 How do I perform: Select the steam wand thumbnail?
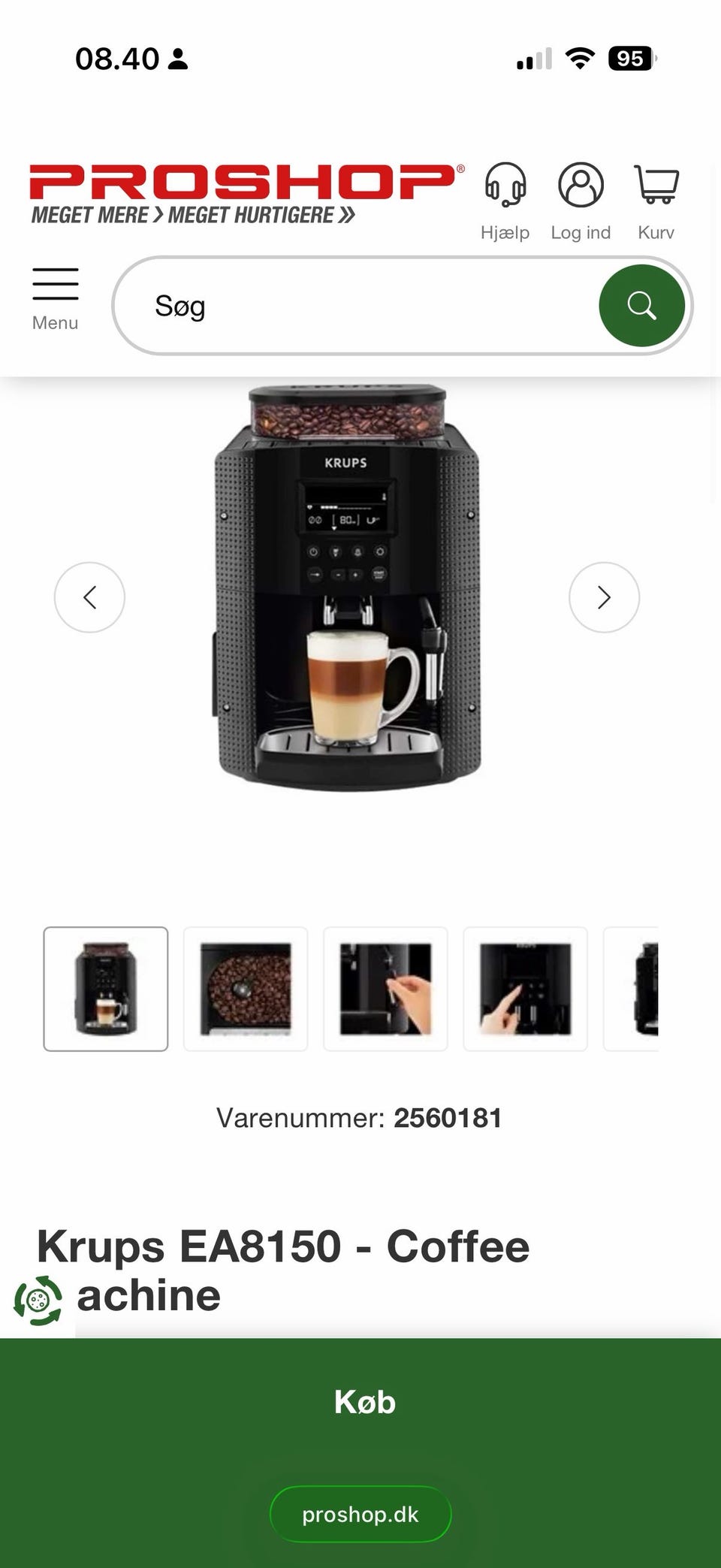(x=385, y=989)
